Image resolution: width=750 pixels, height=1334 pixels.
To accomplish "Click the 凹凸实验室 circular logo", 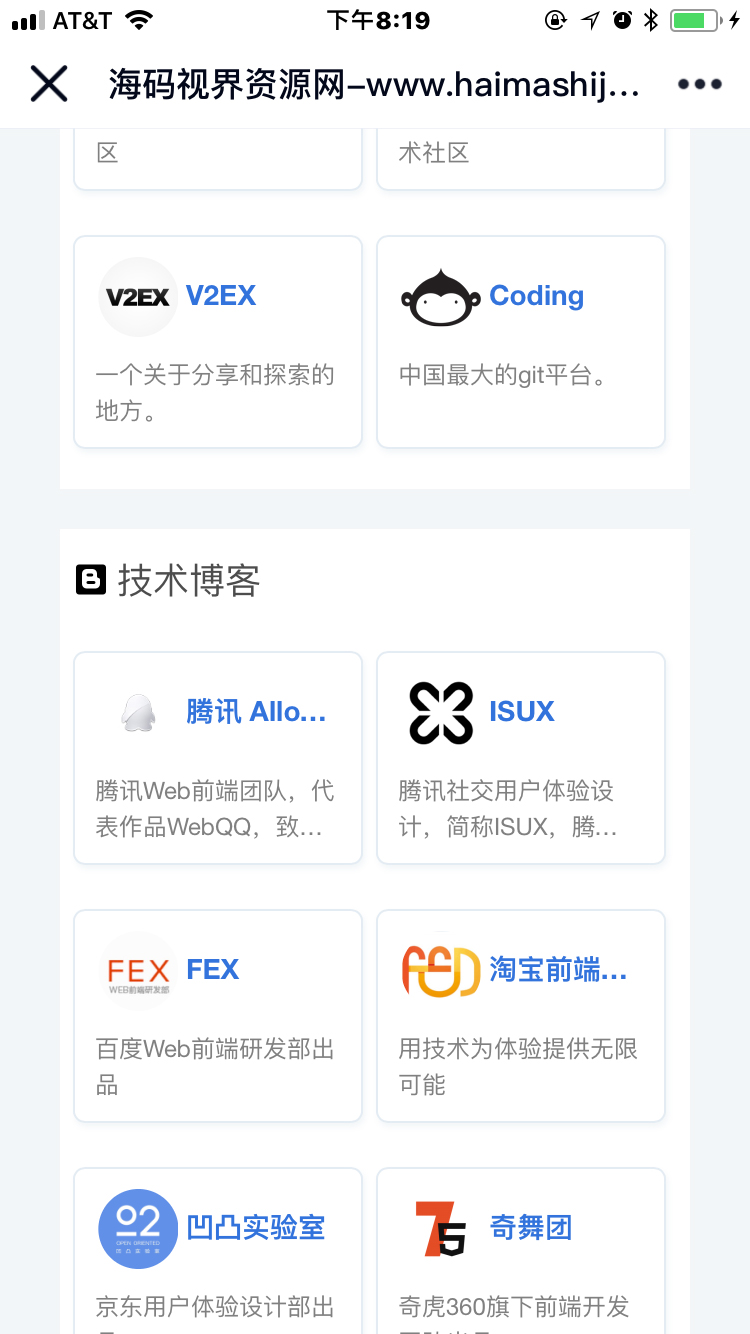I will click(x=138, y=1229).
